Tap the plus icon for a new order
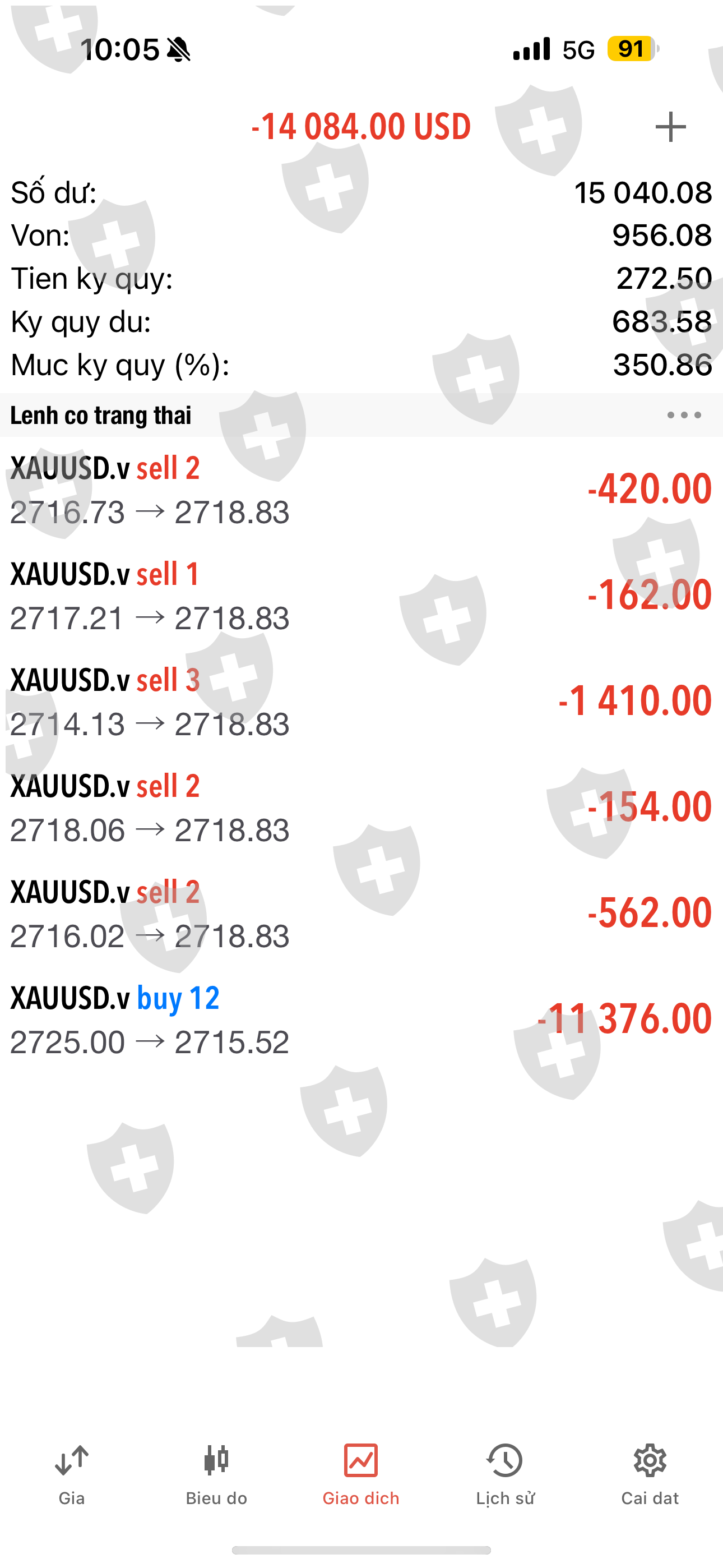 click(x=670, y=127)
